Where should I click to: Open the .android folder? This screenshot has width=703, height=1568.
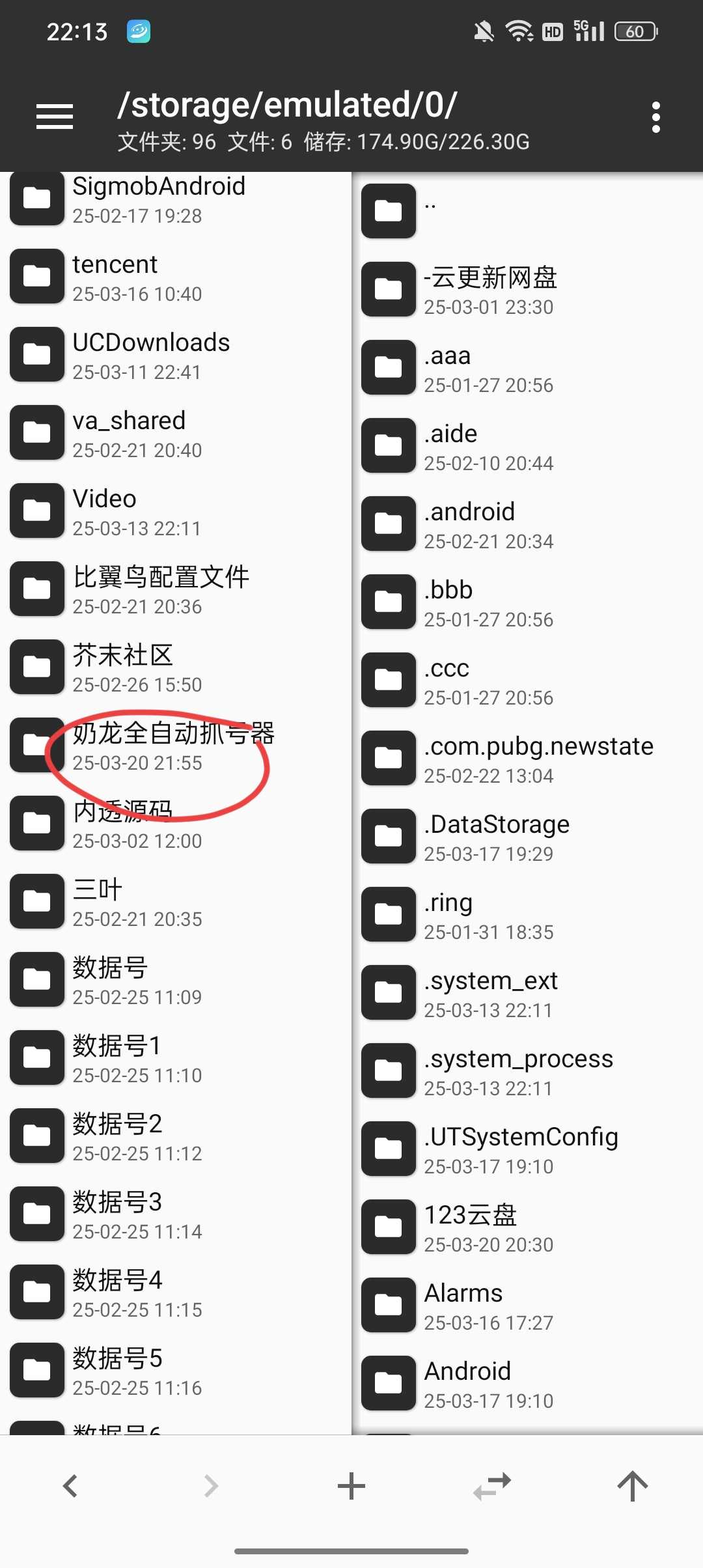[x=529, y=524]
